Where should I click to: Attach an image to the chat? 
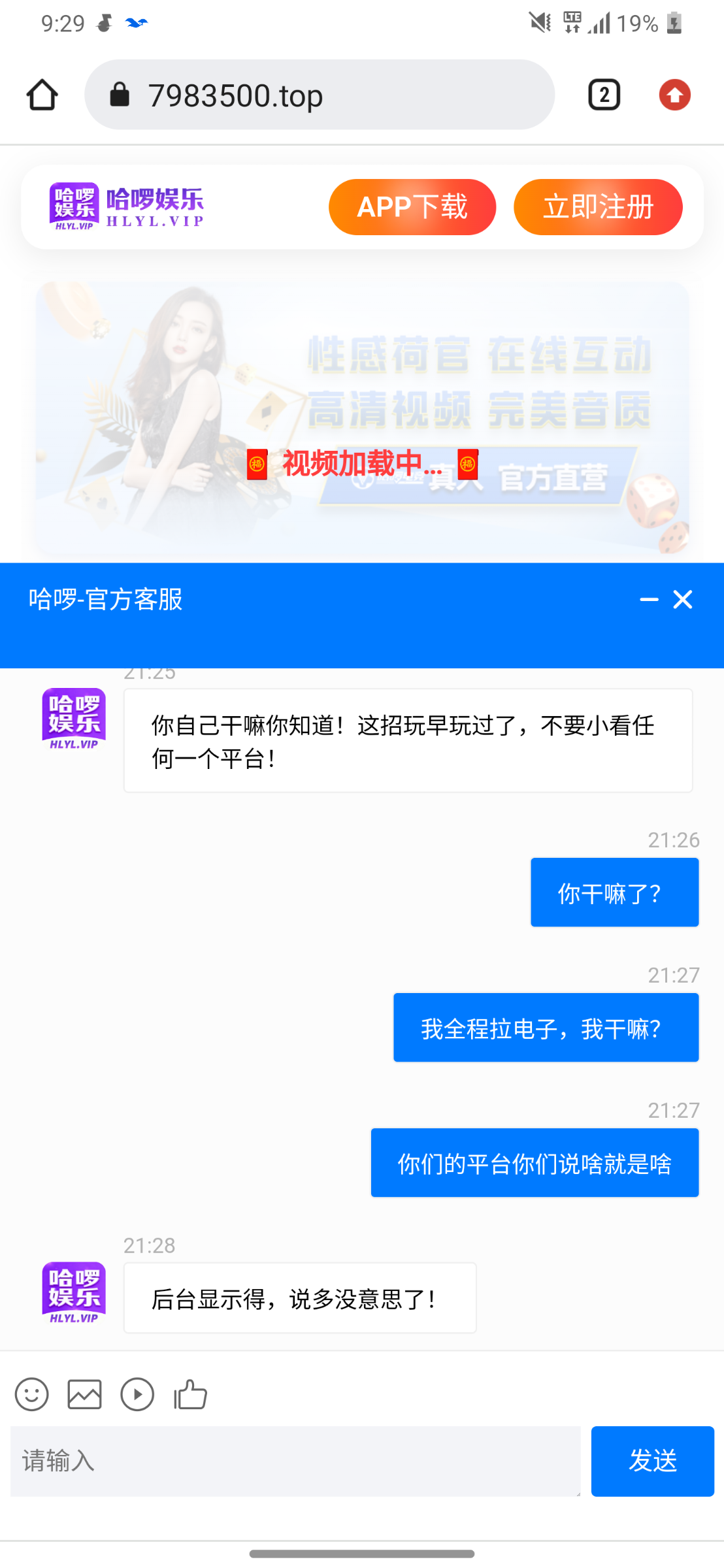click(x=84, y=1395)
